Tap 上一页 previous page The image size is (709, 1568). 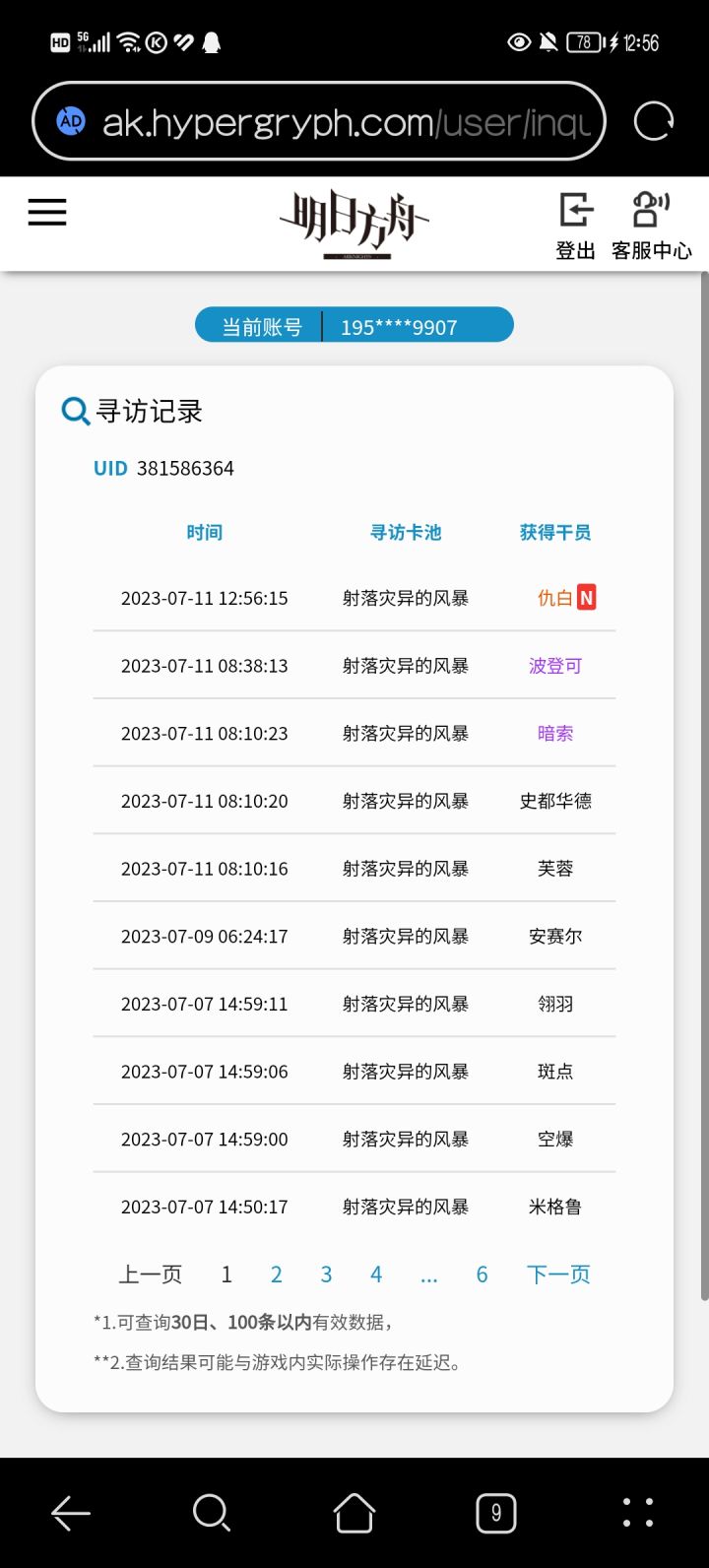pyautogui.click(x=151, y=1274)
